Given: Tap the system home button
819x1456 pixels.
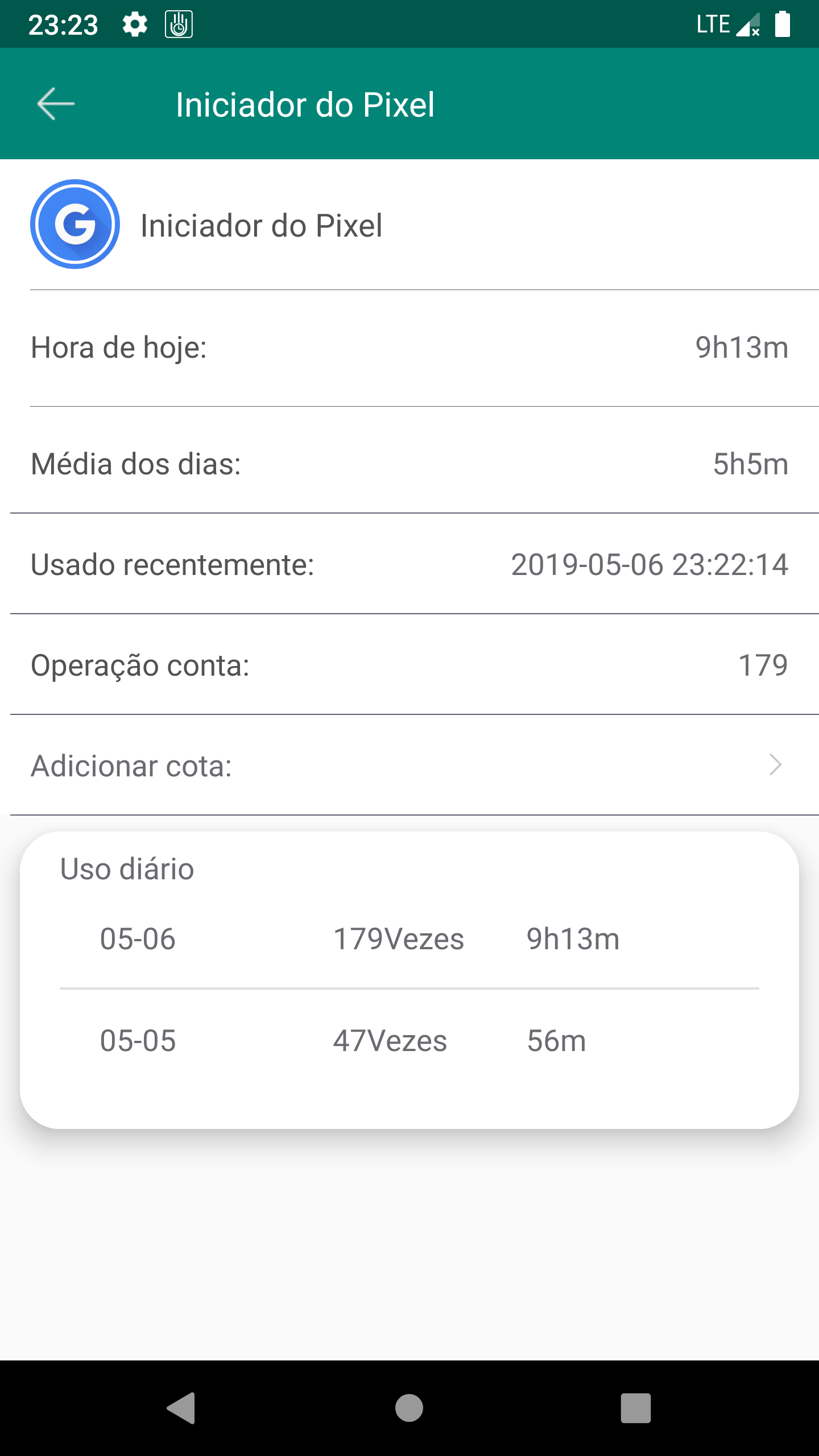Looking at the screenshot, I should point(409,1408).
